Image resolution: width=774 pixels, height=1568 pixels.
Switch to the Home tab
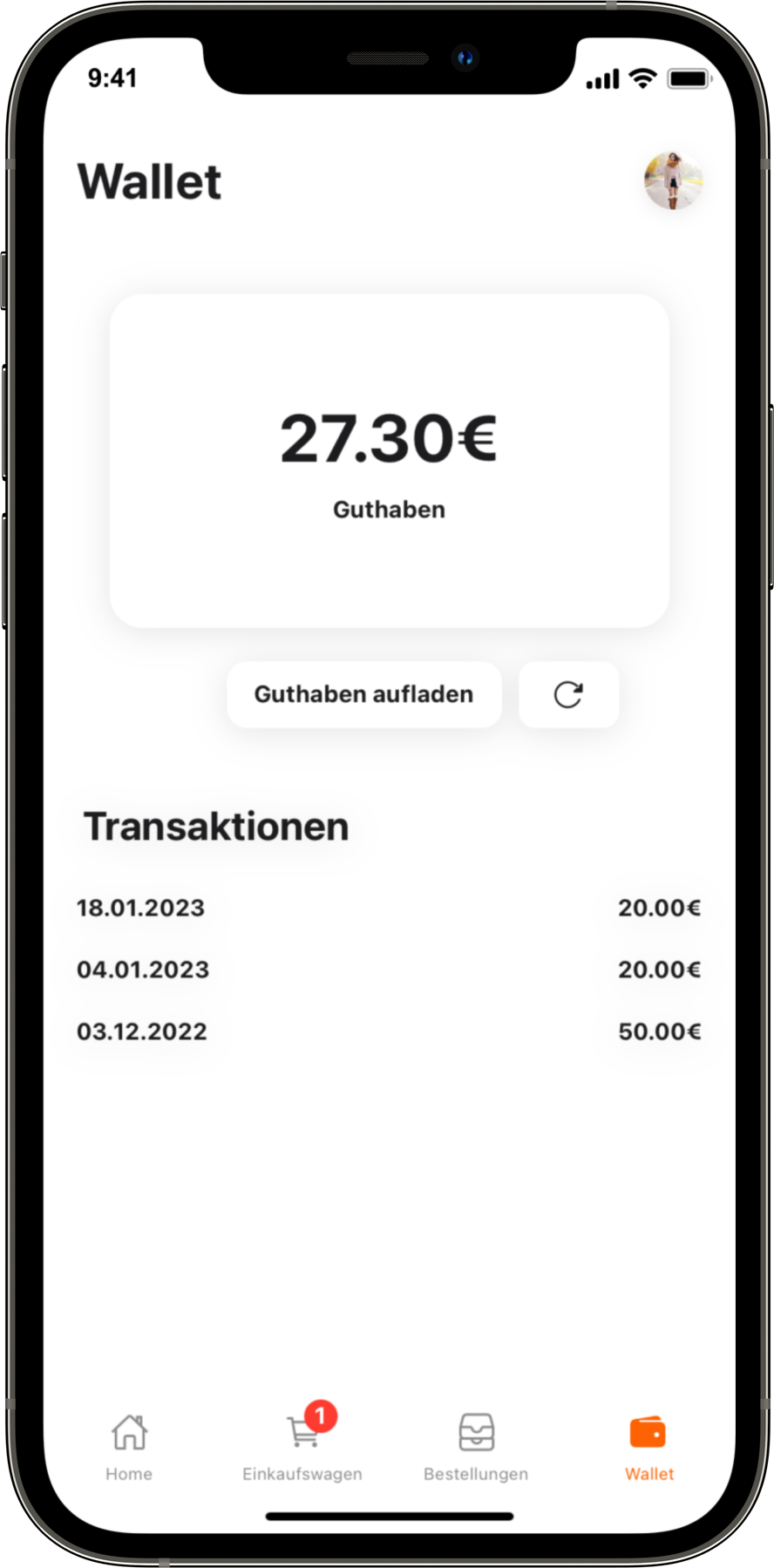pyautogui.click(x=129, y=1447)
